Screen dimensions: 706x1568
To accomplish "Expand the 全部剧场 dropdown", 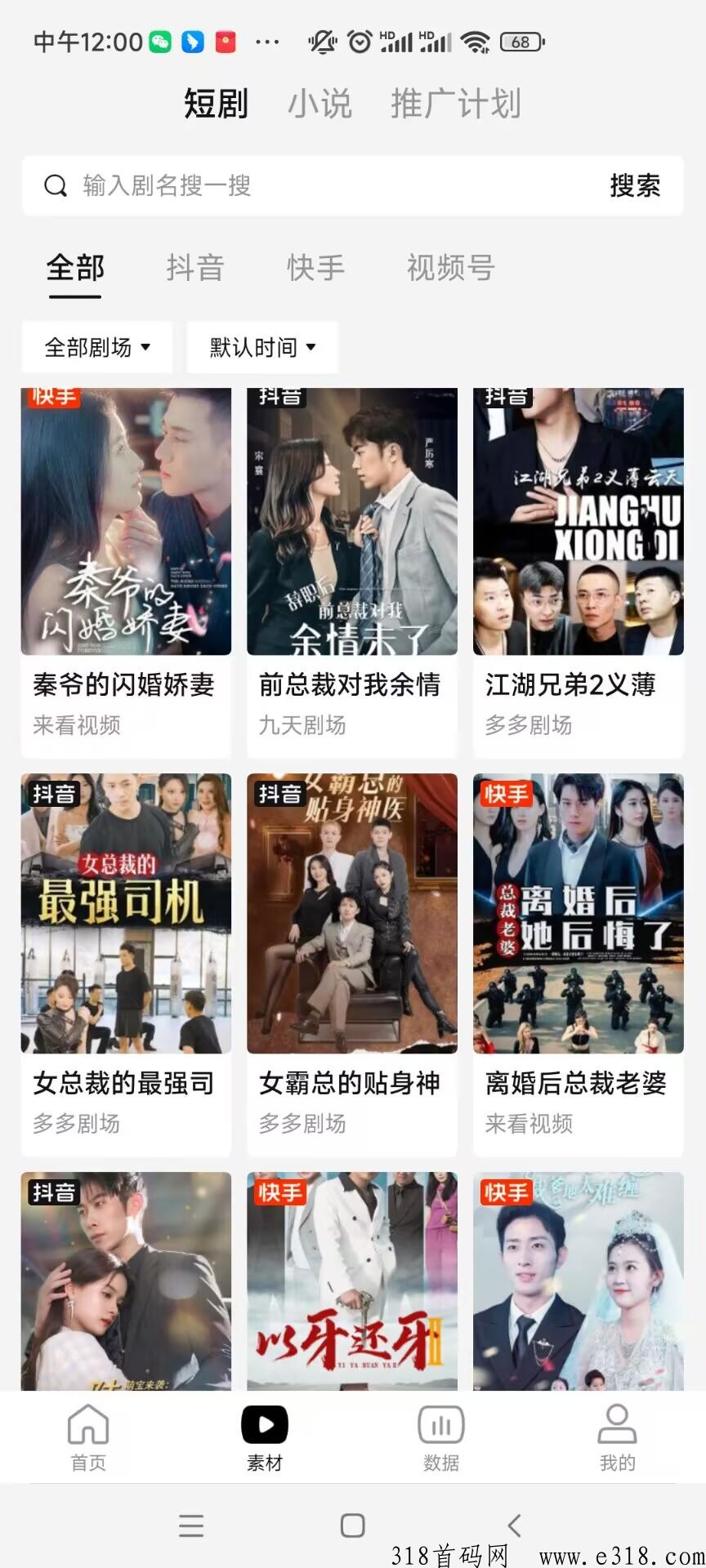I will (97, 347).
